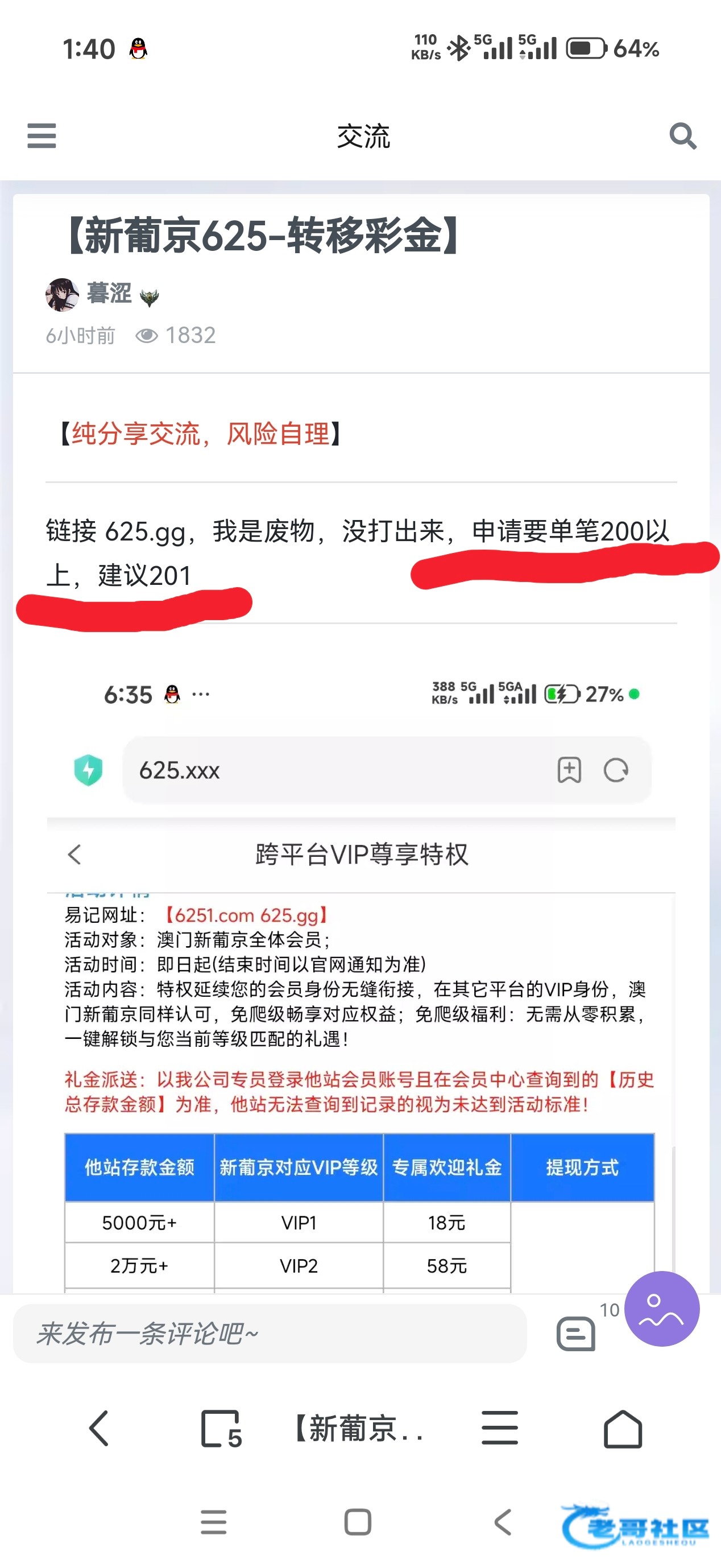Open recent apps from system navigation

[214, 1522]
